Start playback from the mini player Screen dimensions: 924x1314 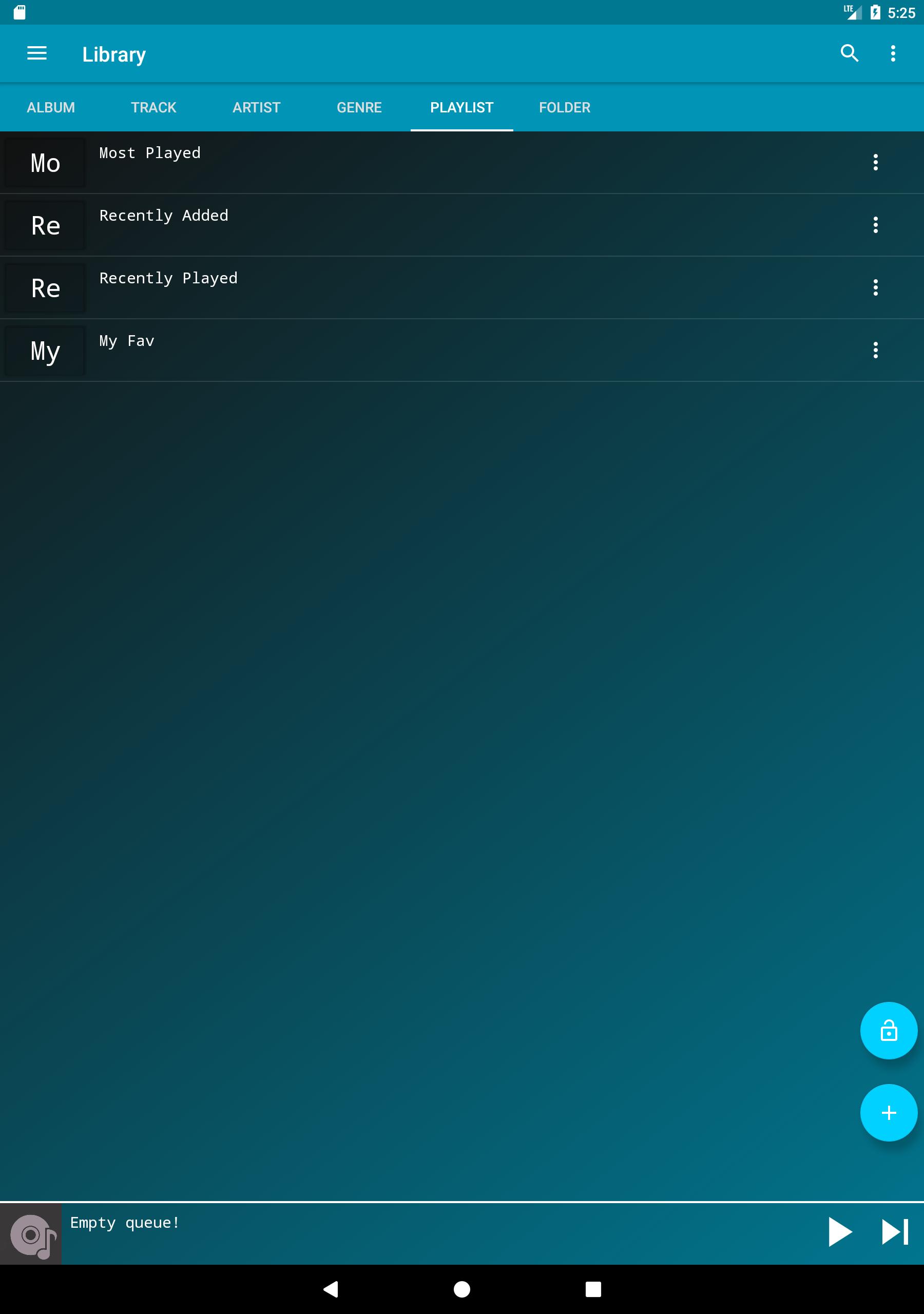tap(839, 1231)
